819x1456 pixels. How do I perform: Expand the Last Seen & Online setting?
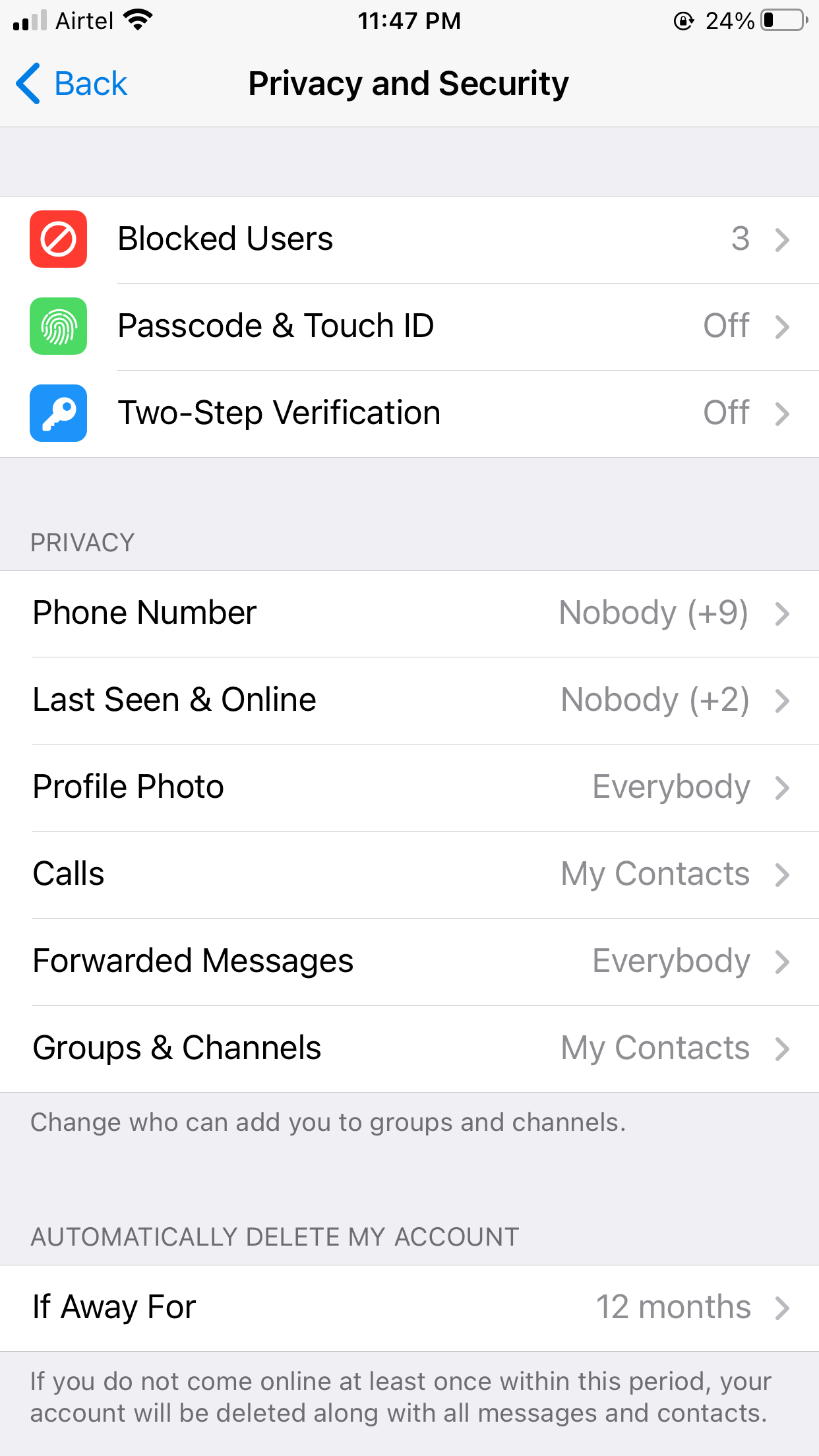(409, 700)
